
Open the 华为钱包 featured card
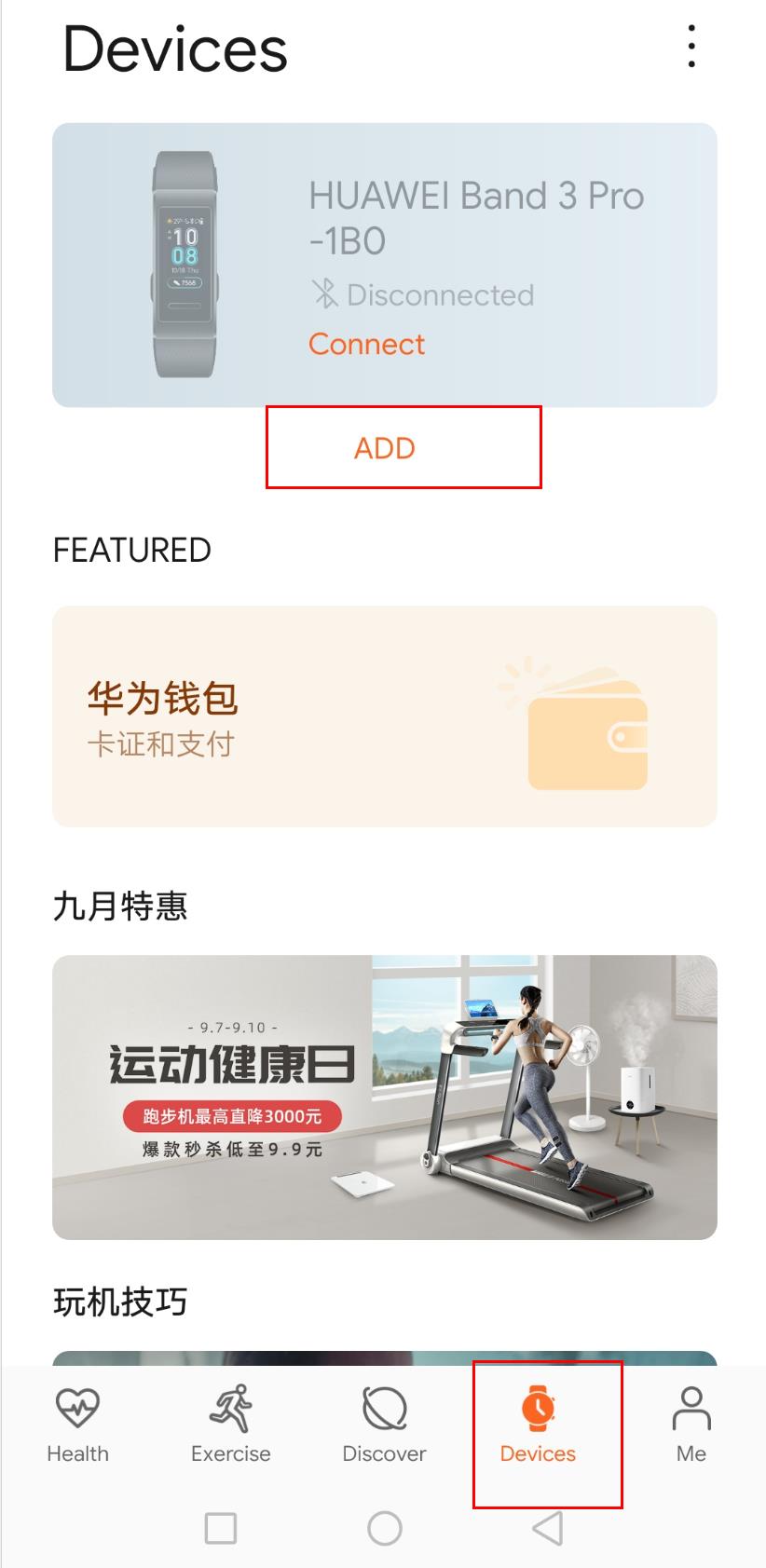pos(384,716)
